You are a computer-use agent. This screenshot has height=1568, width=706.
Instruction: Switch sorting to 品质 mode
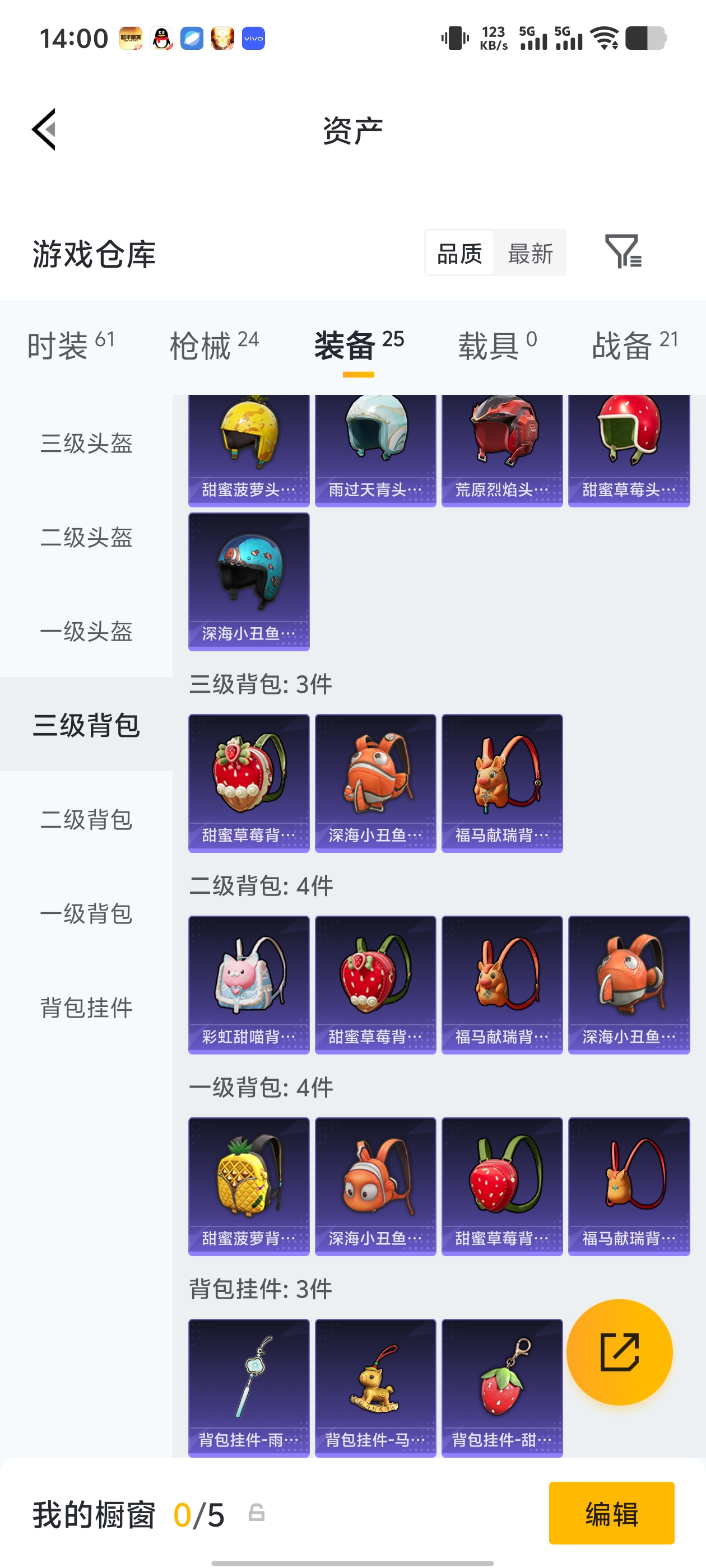pos(460,252)
